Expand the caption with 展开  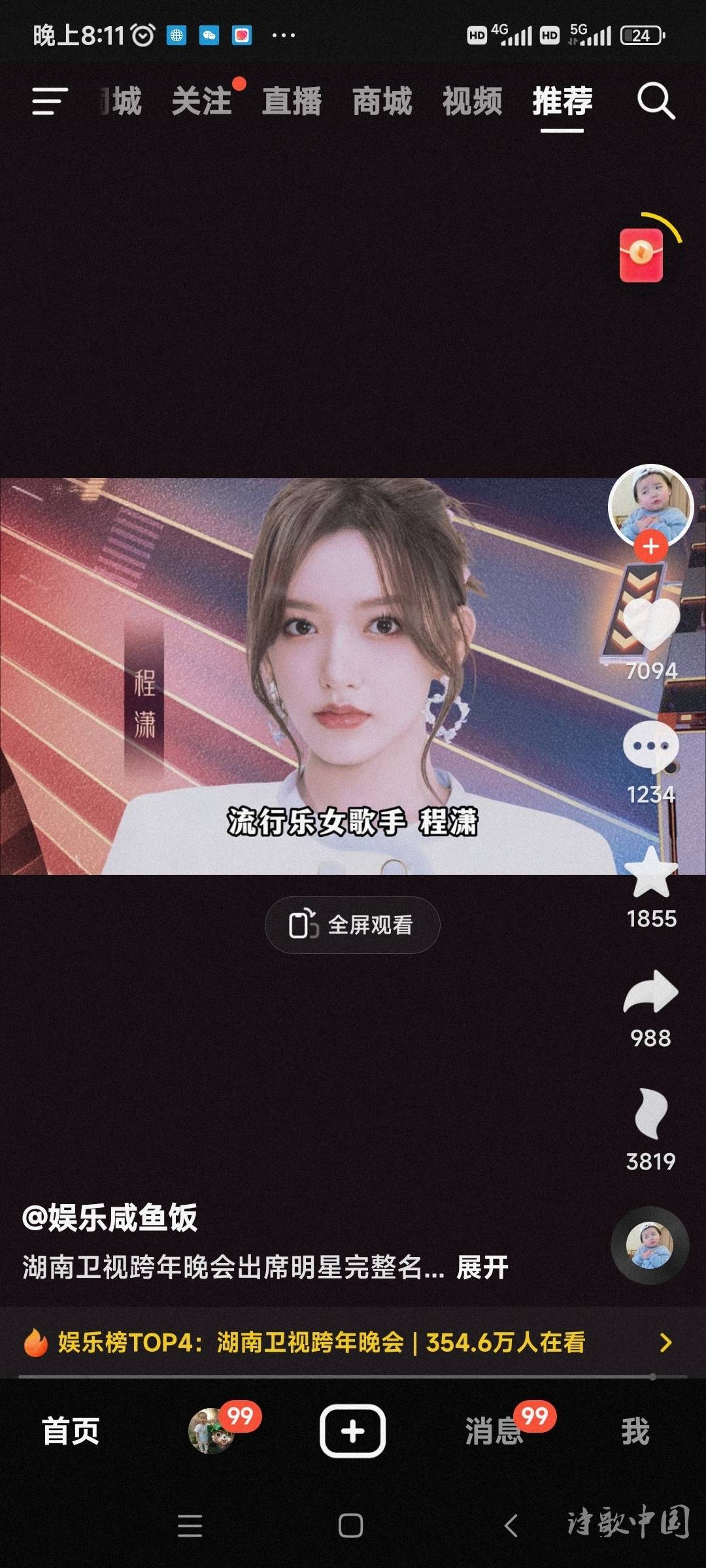[482, 1267]
